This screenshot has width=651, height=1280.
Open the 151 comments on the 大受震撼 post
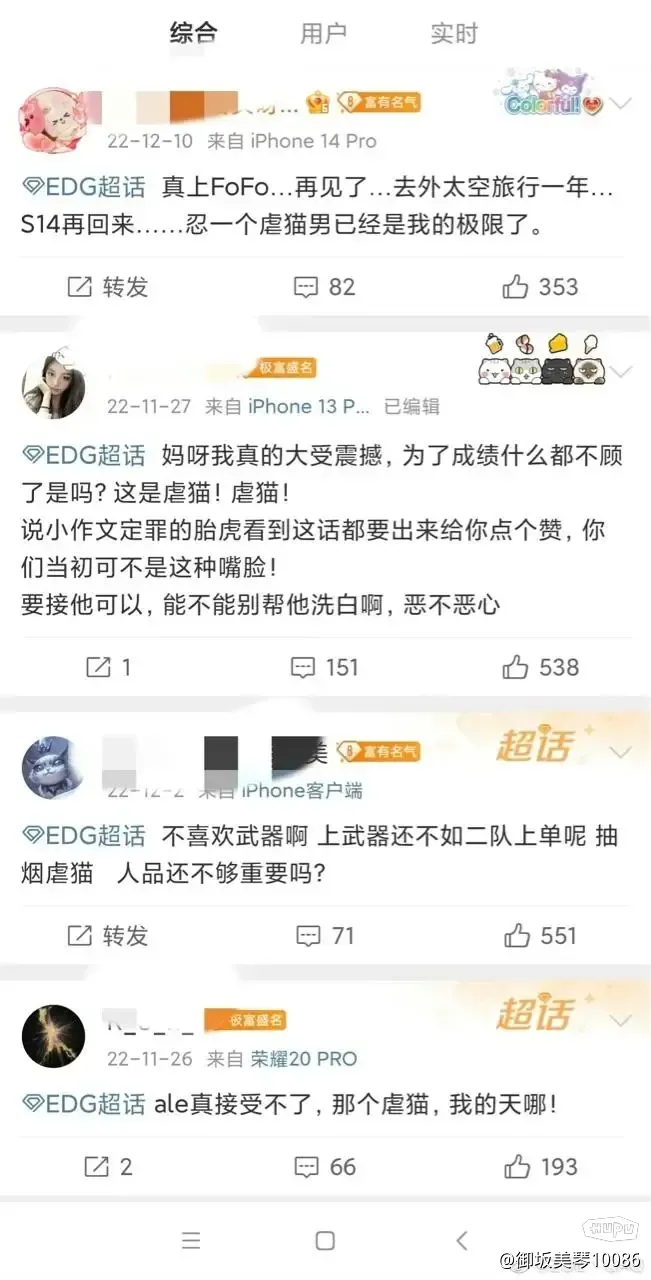[x=324, y=667]
